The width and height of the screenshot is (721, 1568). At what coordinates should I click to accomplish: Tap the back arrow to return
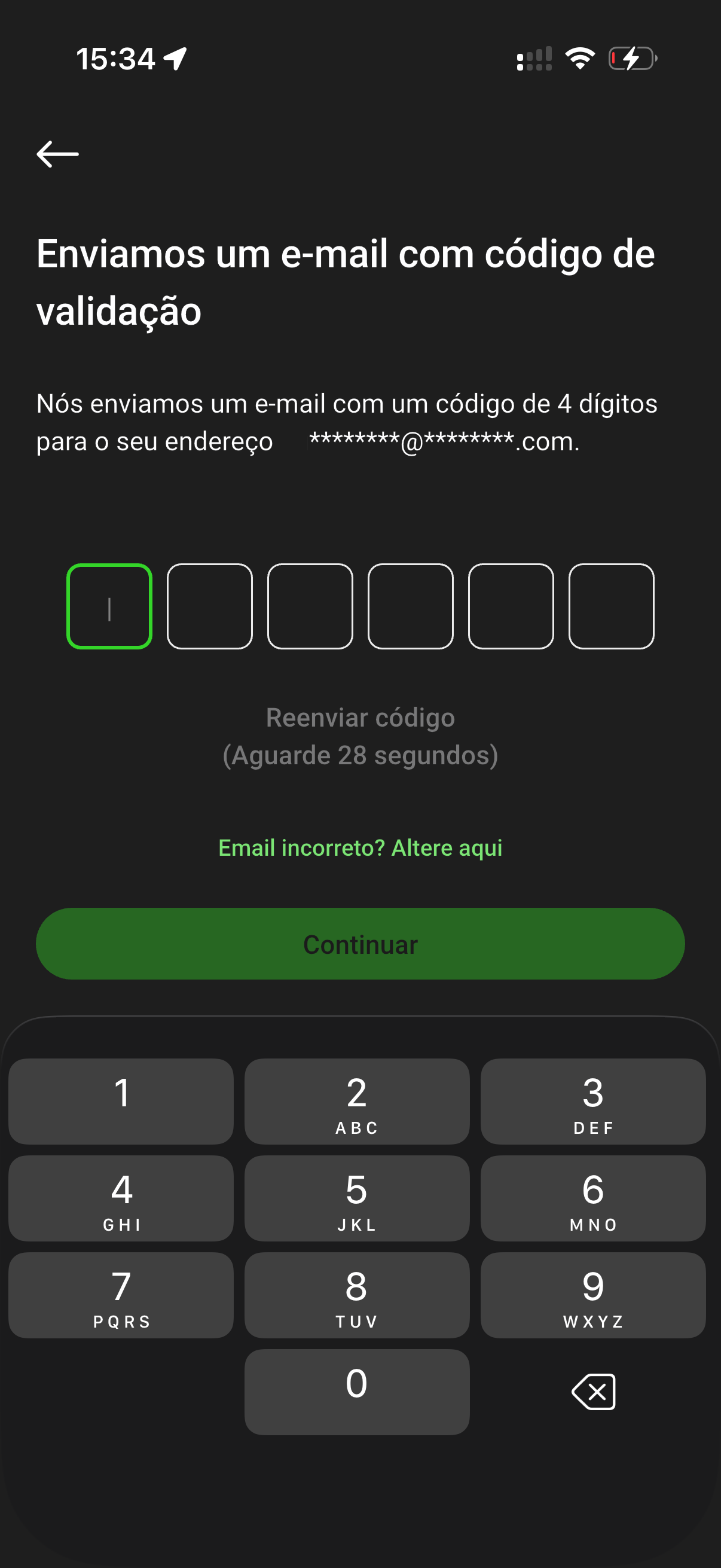click(x=58, y=154)
